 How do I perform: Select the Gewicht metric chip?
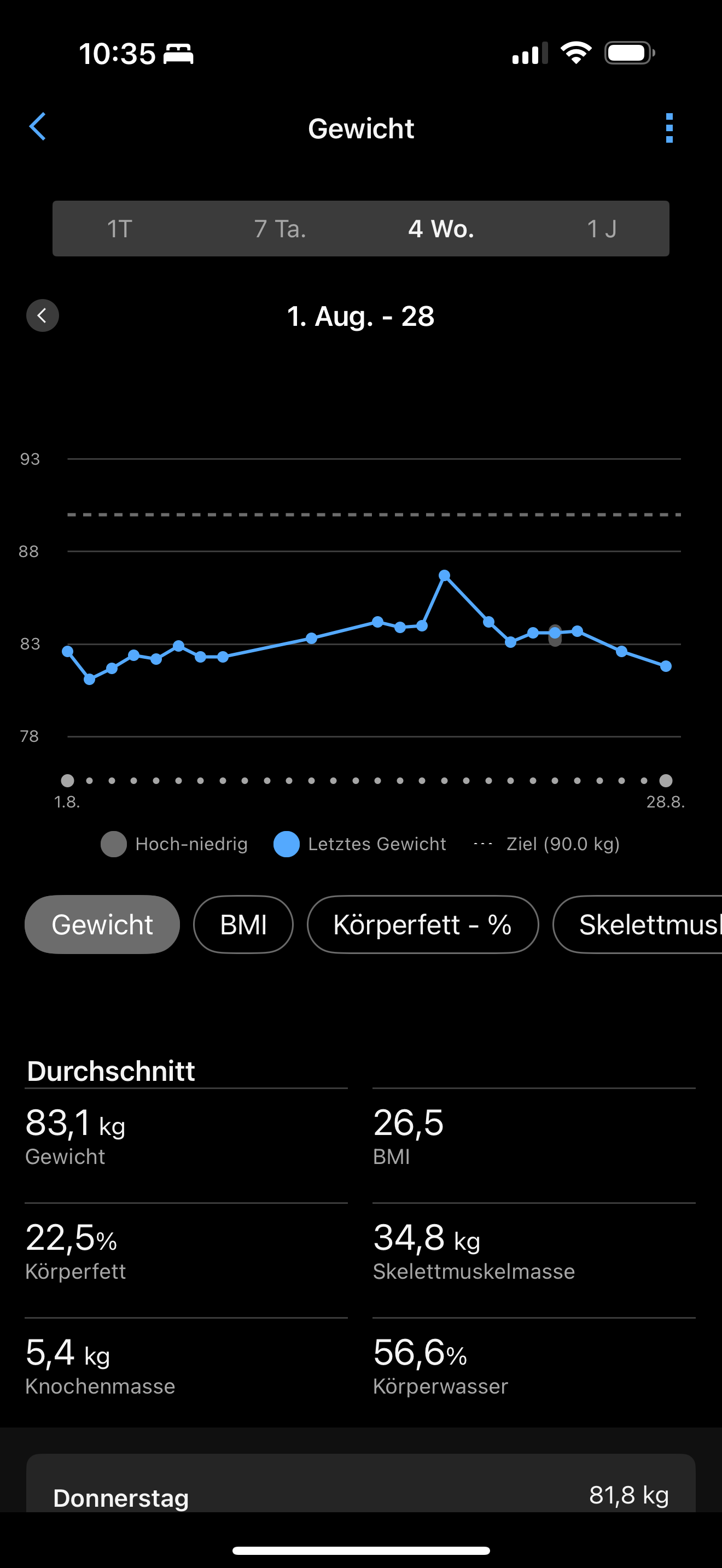click(x=102, y=925)
